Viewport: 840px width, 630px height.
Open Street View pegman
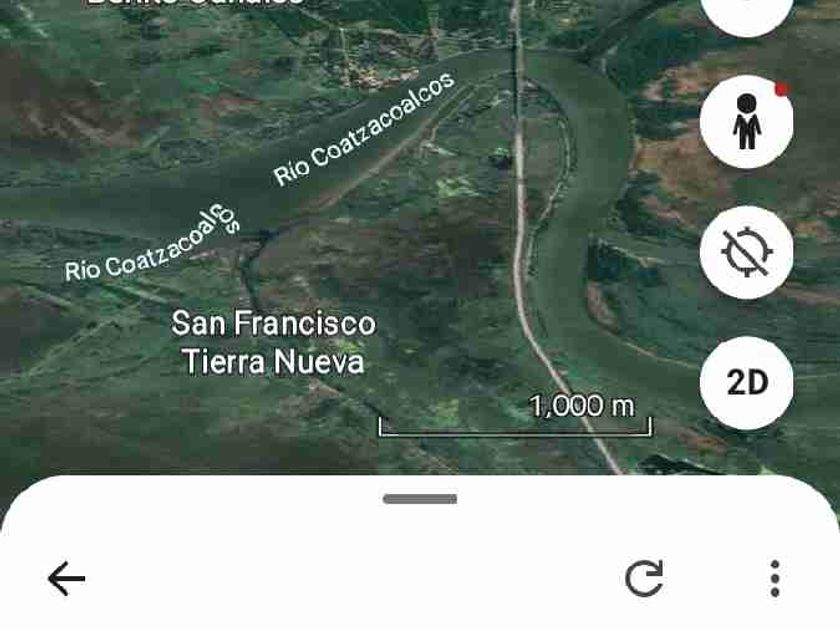pyautogui.click(x=746, y=122)
